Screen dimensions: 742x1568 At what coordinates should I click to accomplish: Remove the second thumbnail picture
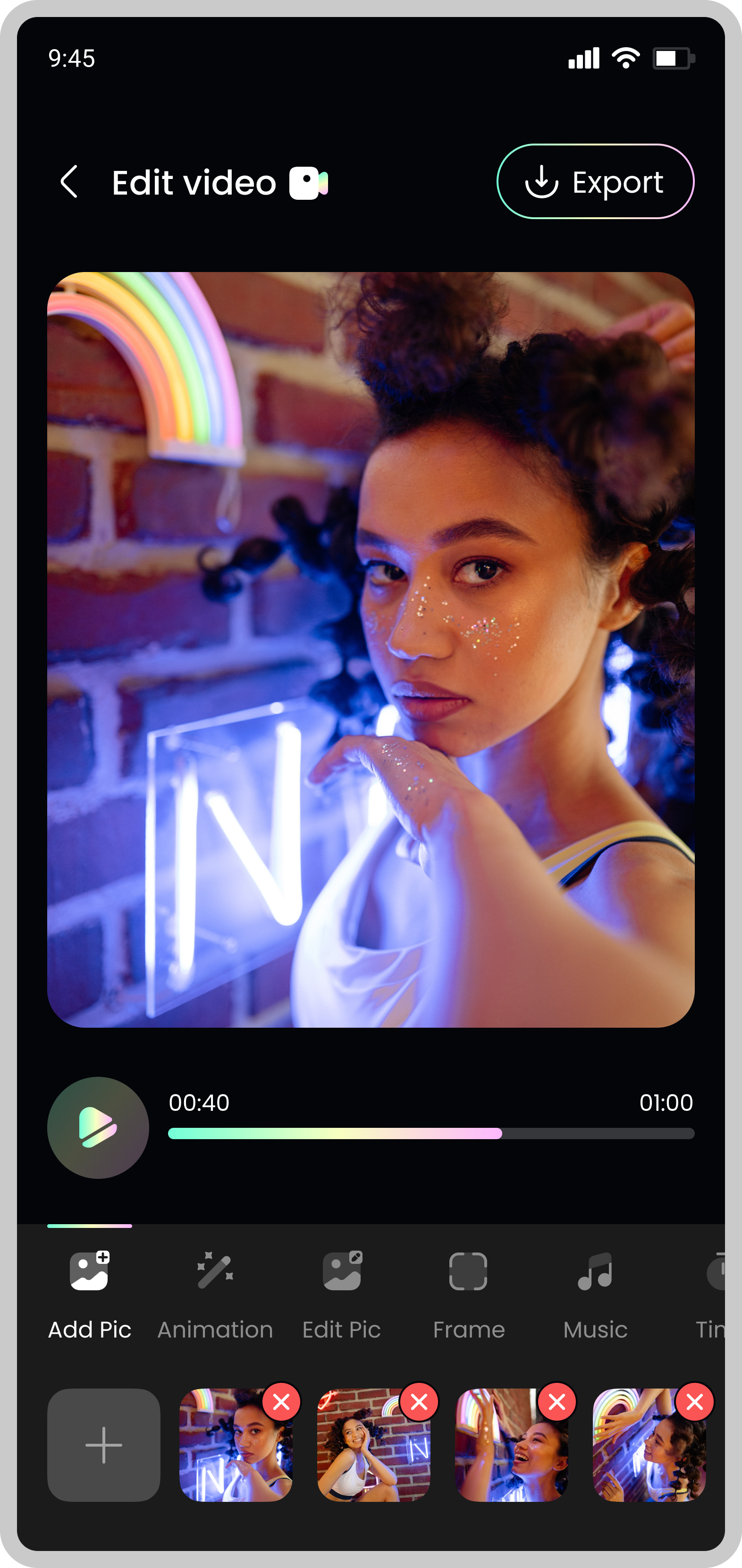[x=419, y=1402]
